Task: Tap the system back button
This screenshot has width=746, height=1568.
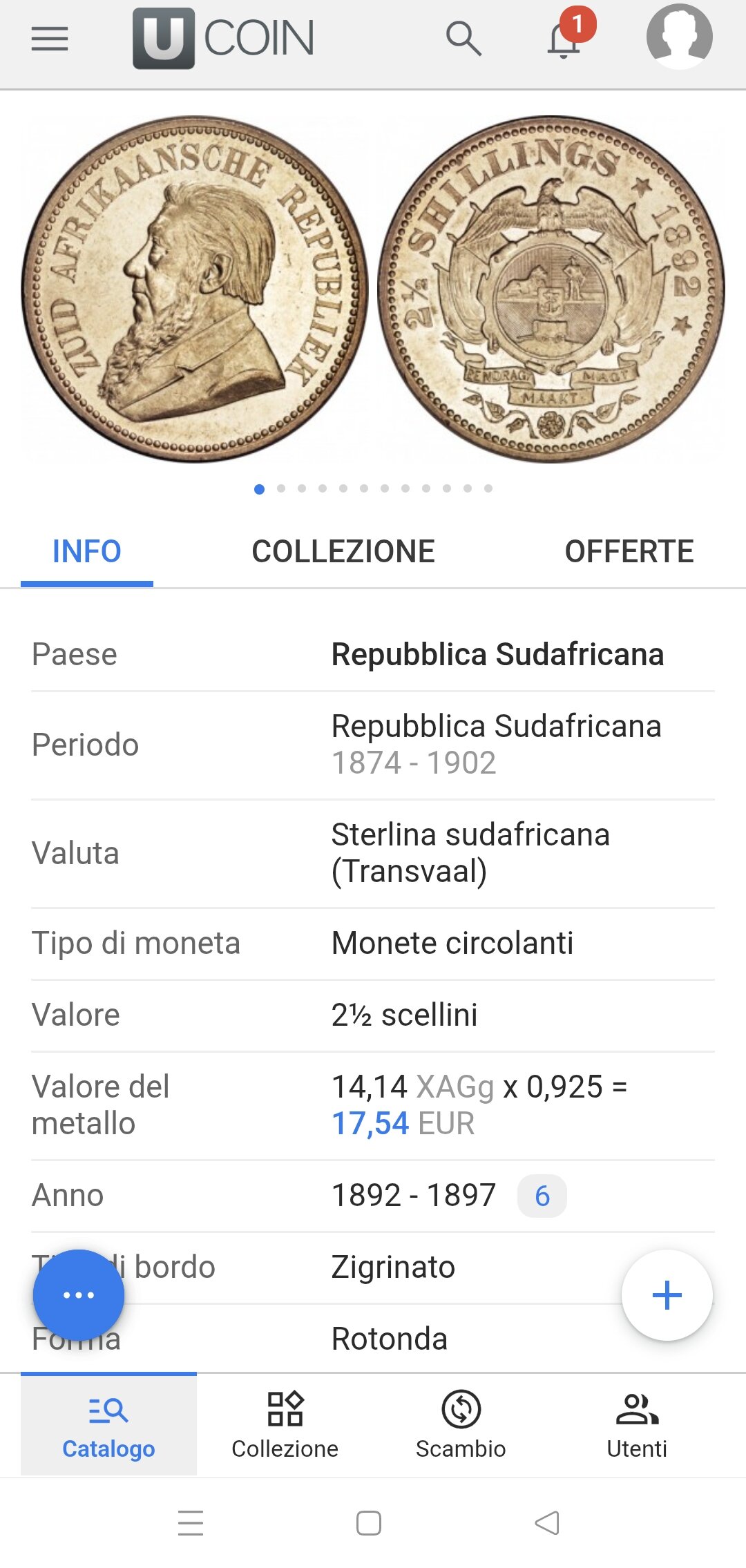Action: coord(547,1522)
